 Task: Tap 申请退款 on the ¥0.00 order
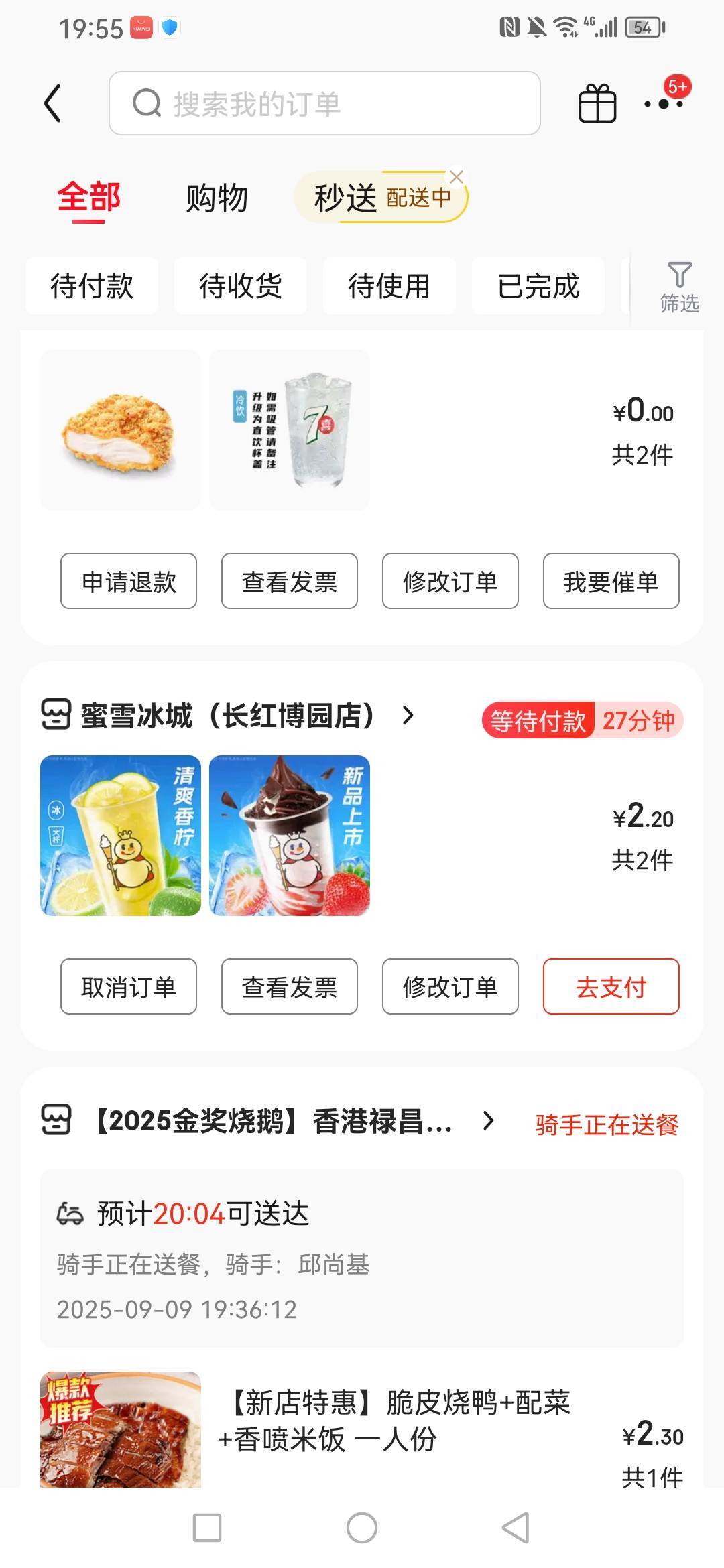(129, 581)
